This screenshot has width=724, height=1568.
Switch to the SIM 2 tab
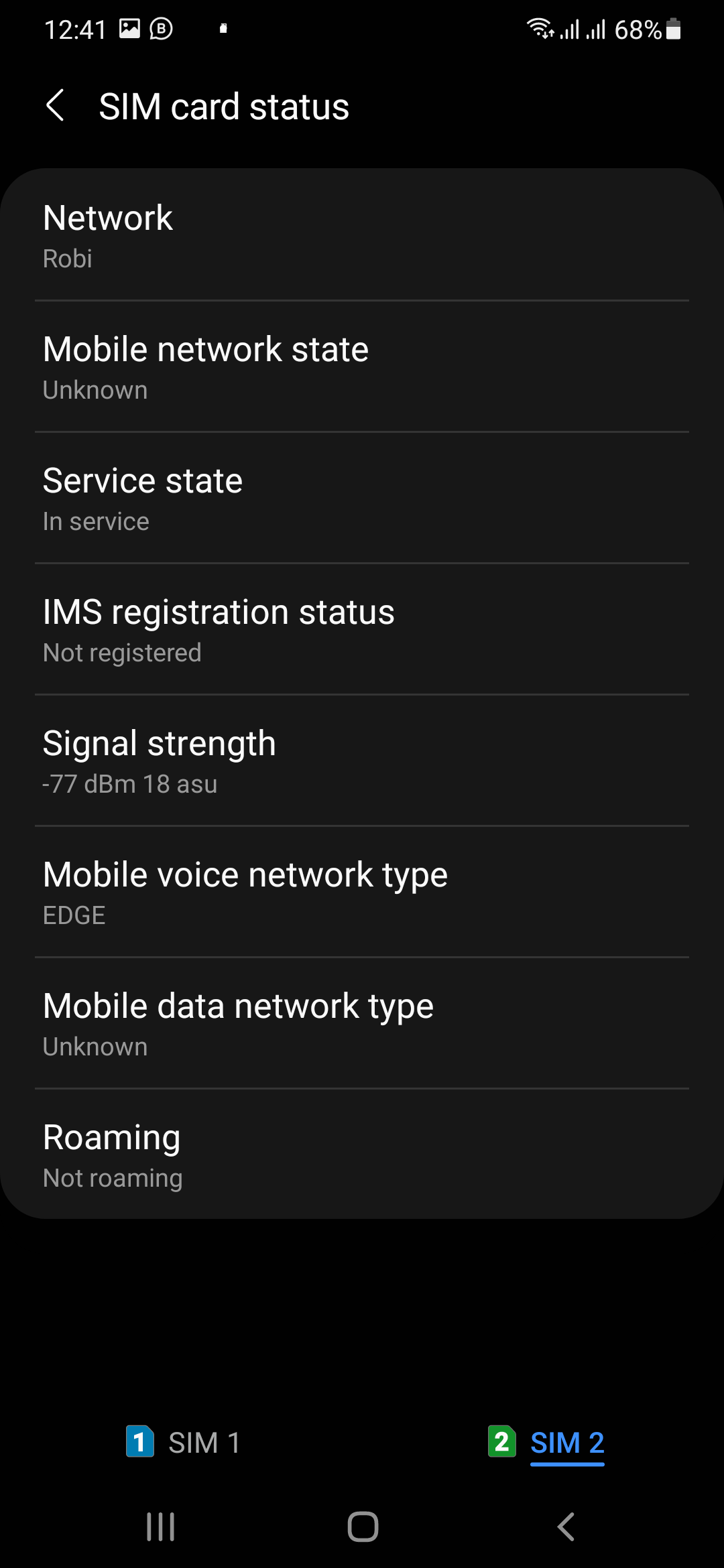pyautogui.click(x=567, y=1443)
